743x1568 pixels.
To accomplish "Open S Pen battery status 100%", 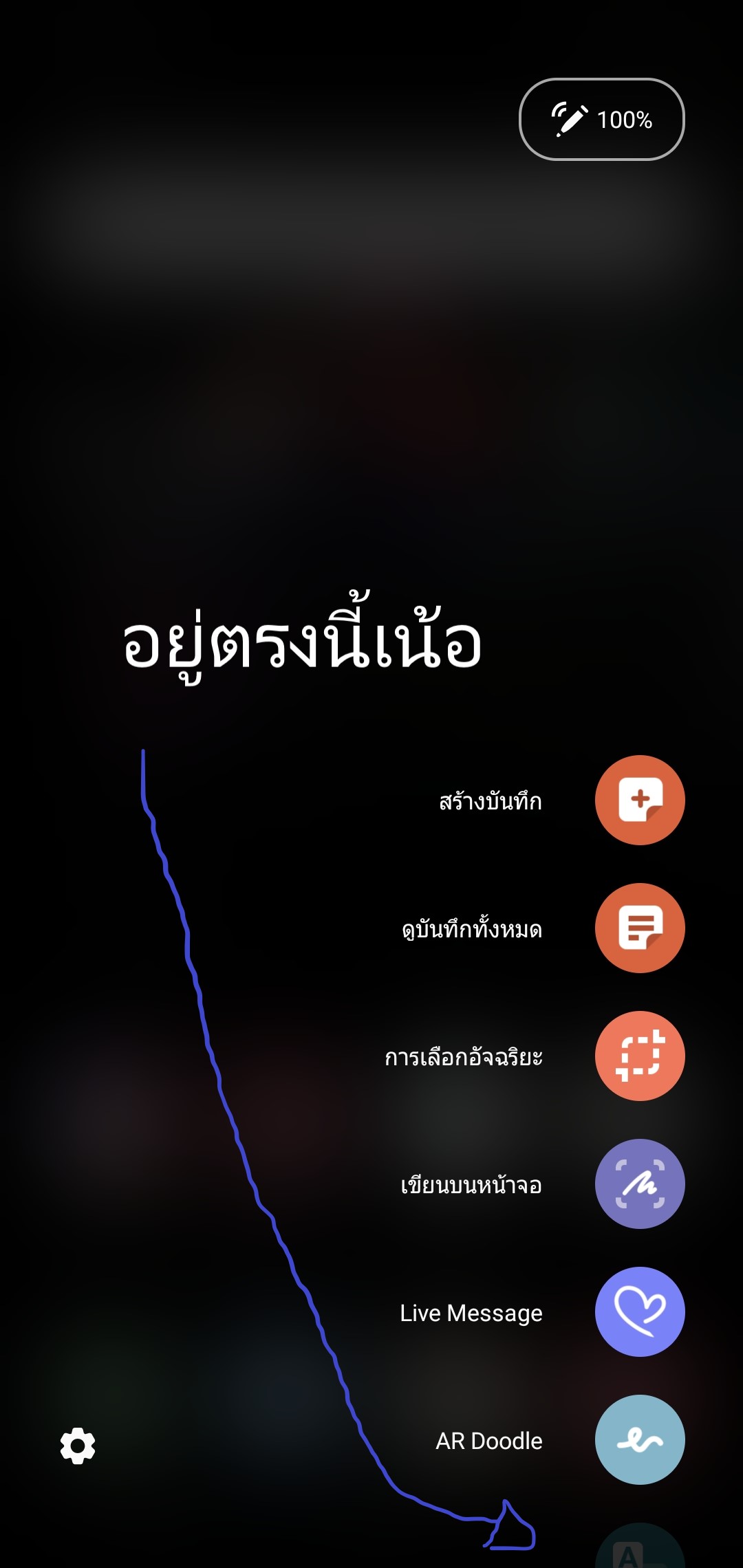I will [601, 119].
